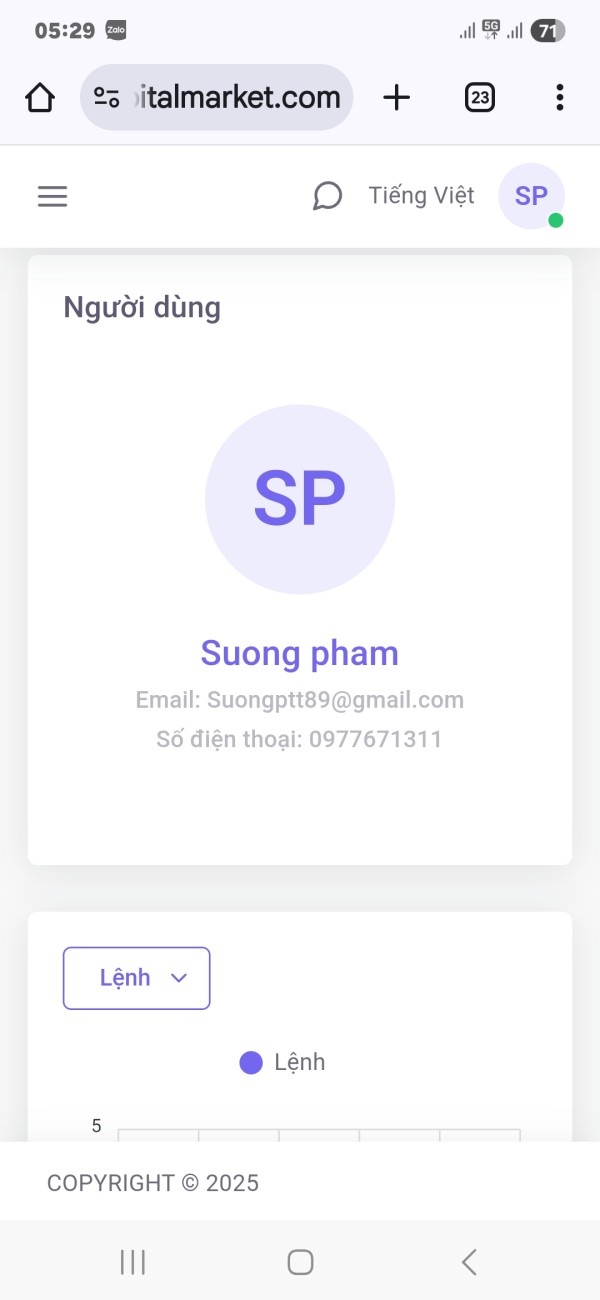Viewport: 600px width, 1300px height.
Task: Open the browser address bar
Action: 216,97
